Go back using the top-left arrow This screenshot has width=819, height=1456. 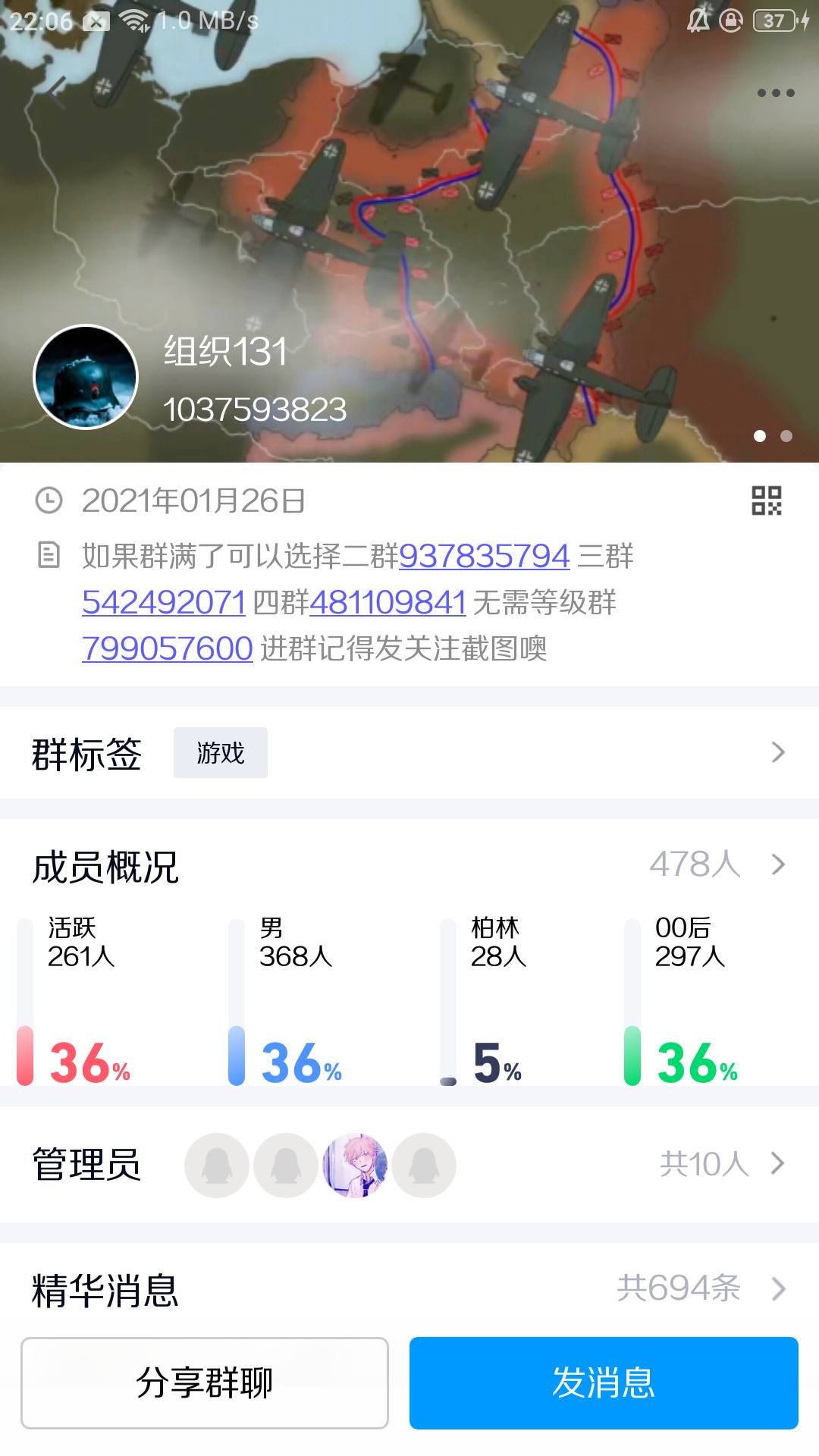click(x=57, y=93)
